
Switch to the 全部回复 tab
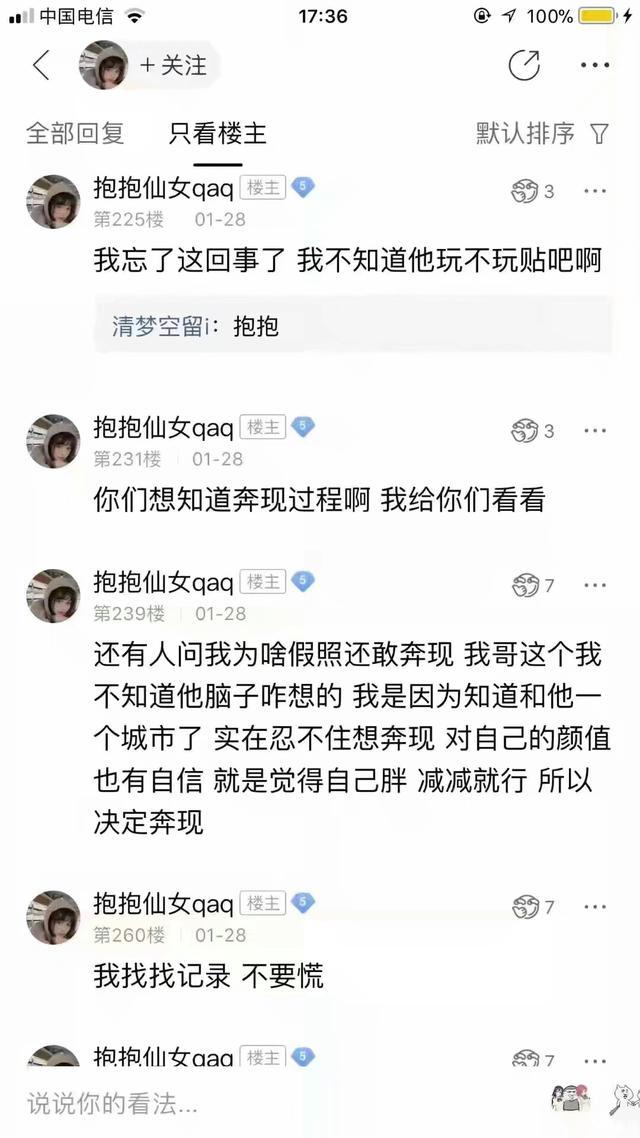pos(75,133)
